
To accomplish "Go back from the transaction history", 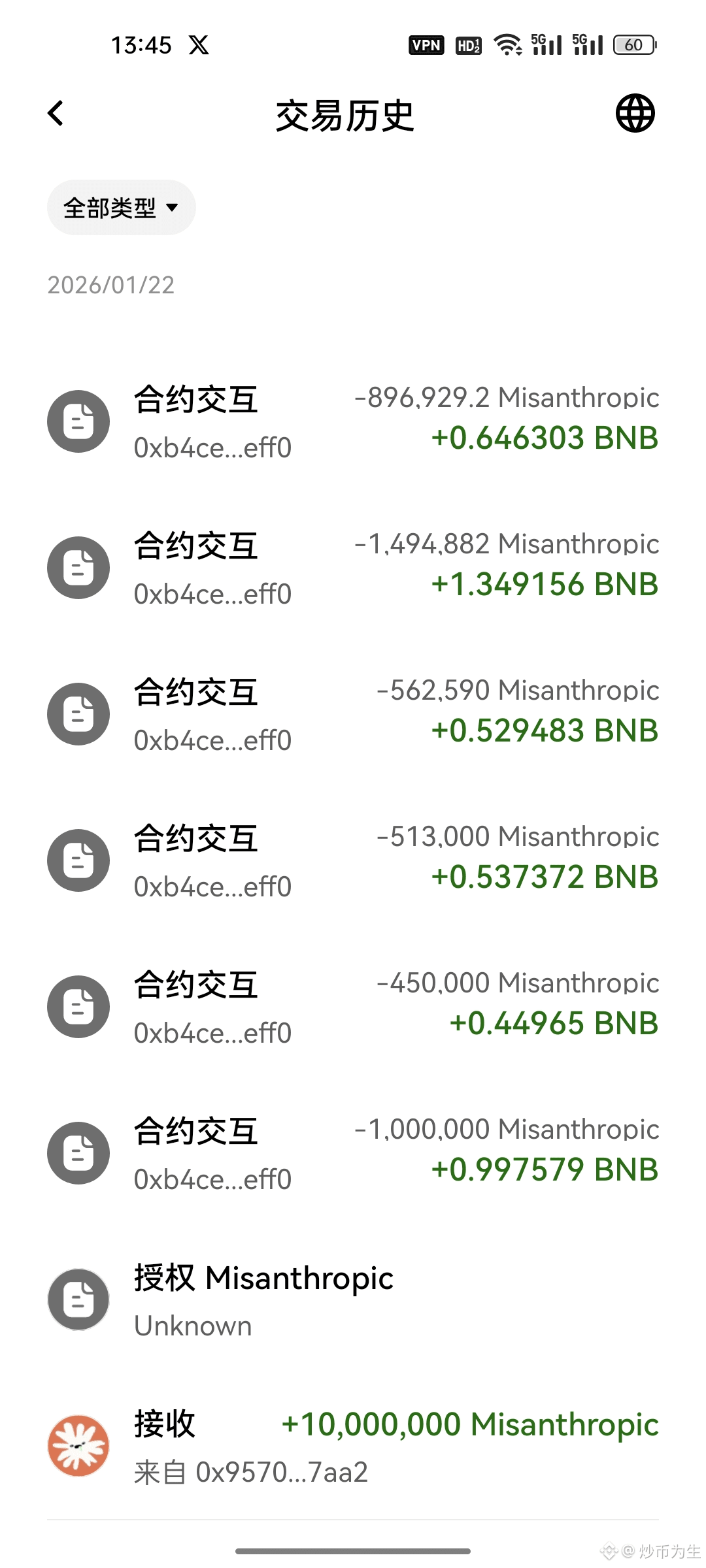I will coord(56,113).
